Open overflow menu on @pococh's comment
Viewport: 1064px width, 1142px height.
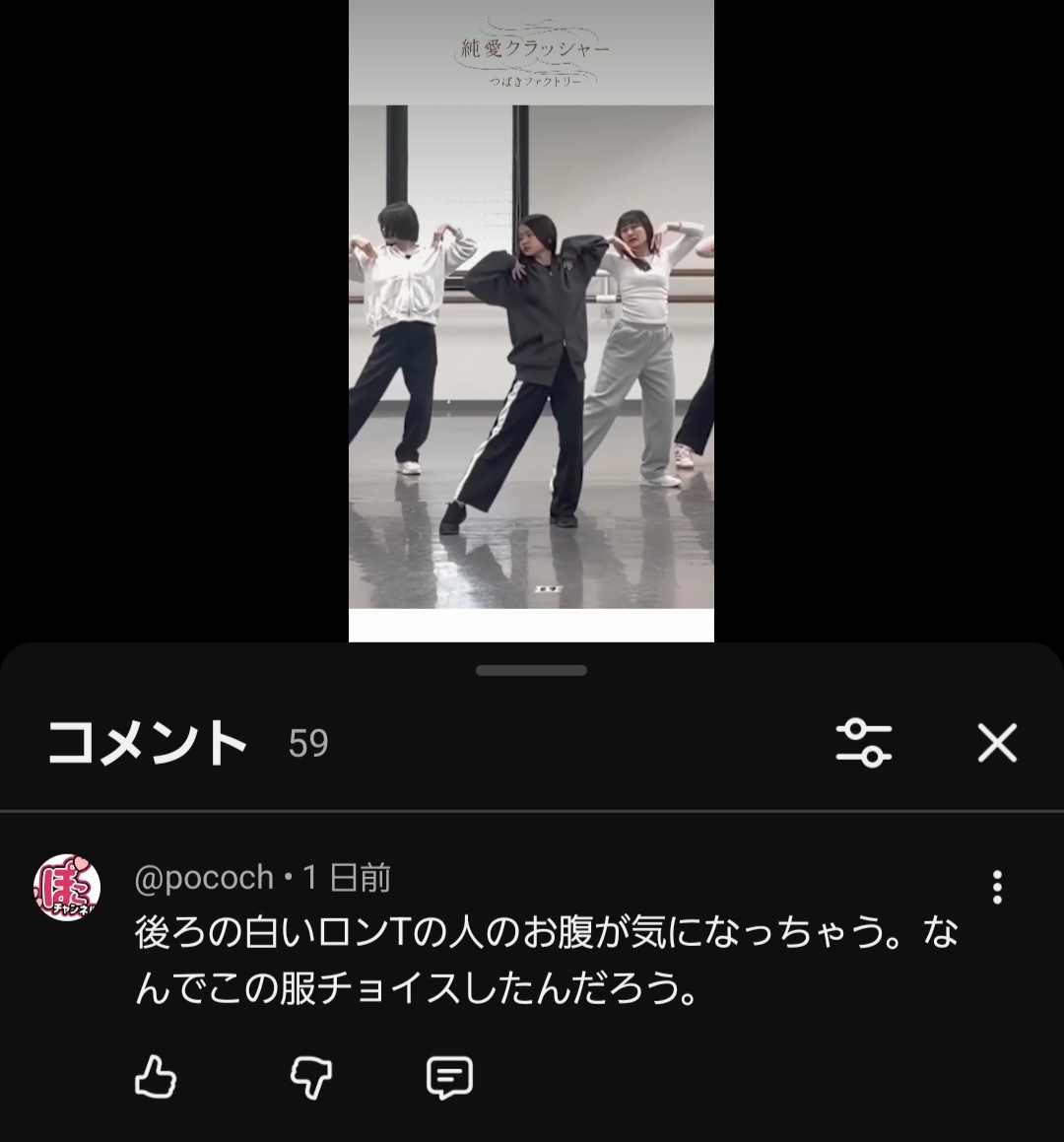[997, 887]
